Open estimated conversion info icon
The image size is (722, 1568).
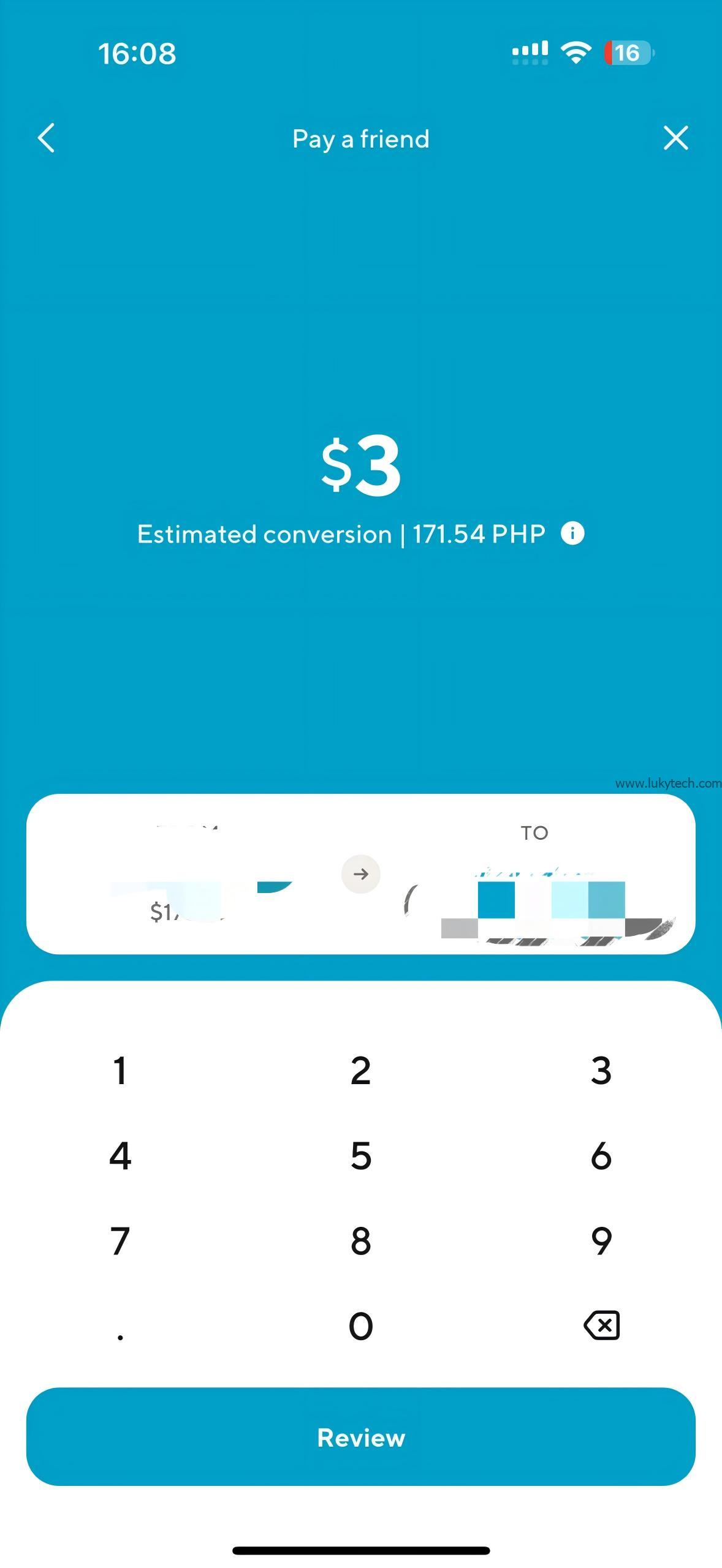pos(572,533)
